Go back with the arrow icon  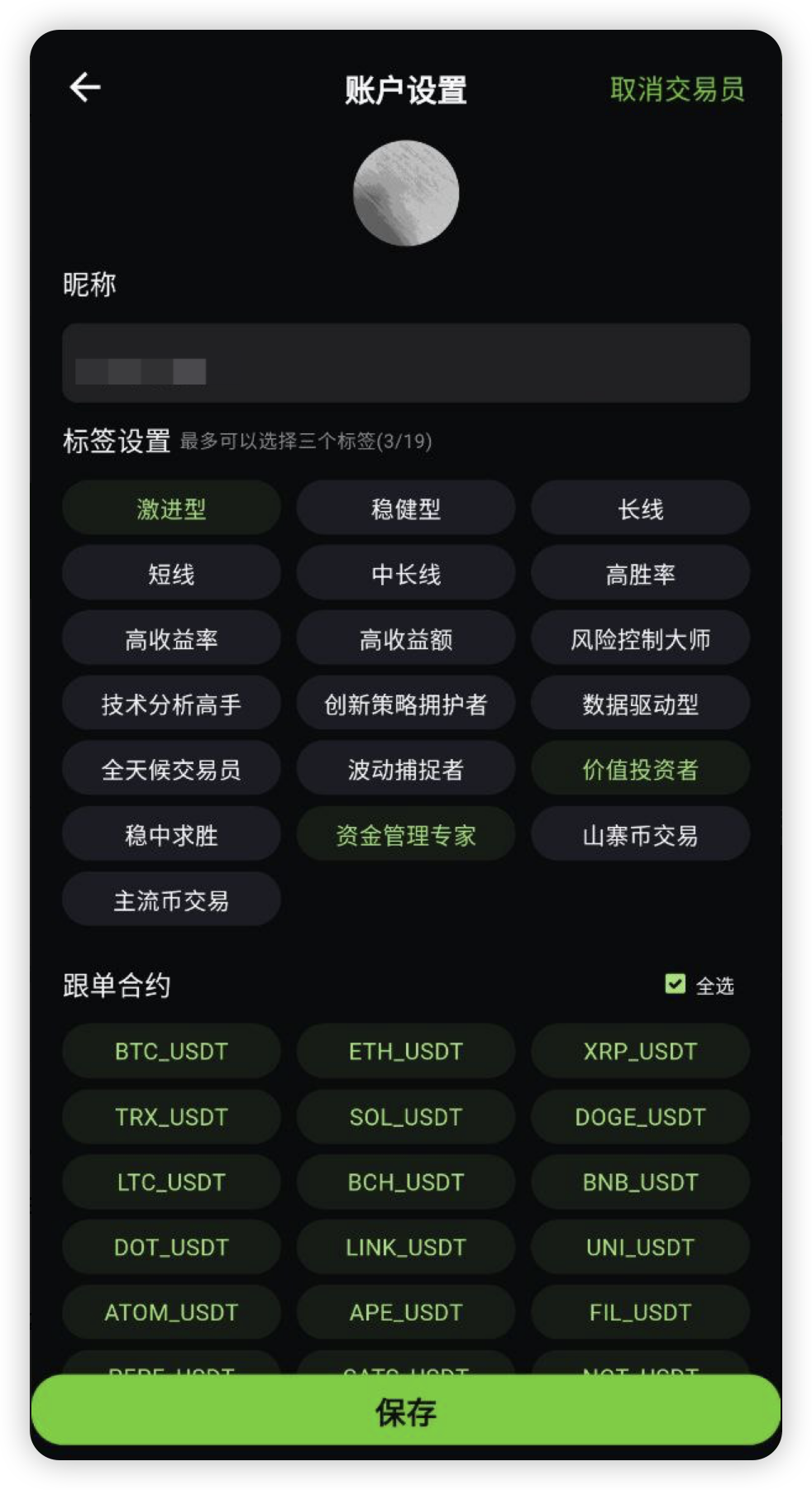click(x=85, y=88)
